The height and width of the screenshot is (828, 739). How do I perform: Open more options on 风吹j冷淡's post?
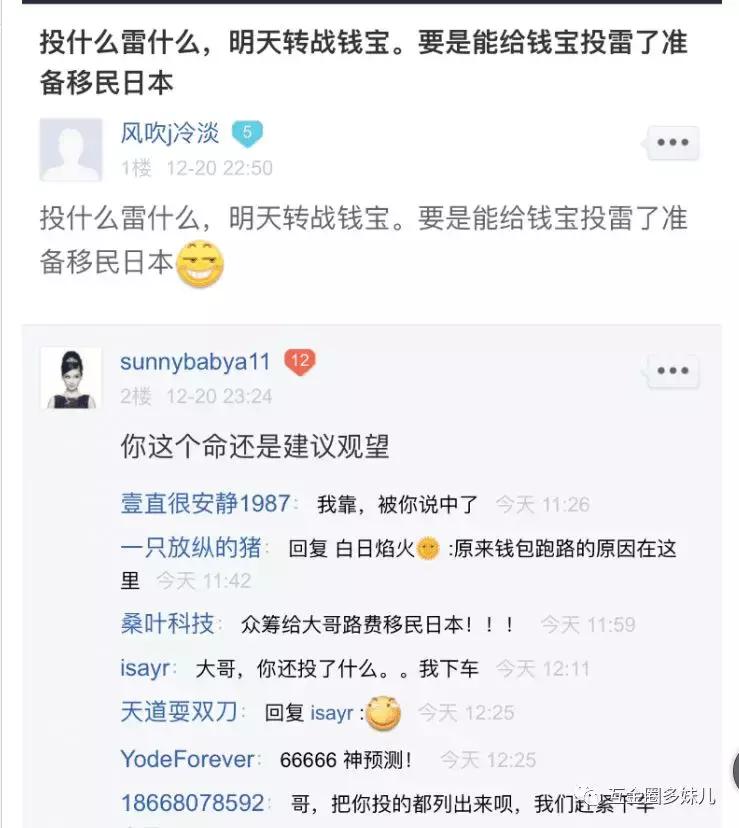670,142
